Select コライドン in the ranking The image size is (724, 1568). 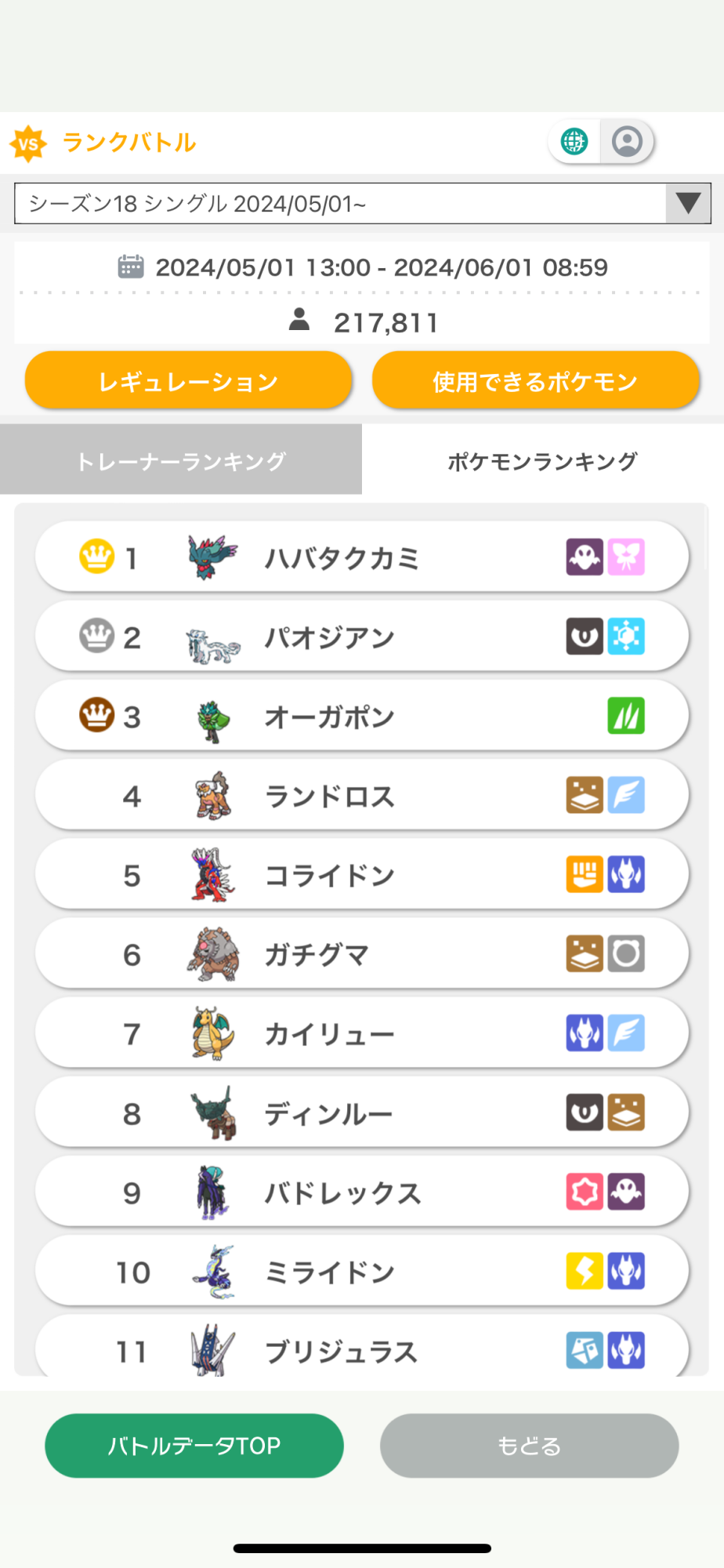tap(362, 874)
